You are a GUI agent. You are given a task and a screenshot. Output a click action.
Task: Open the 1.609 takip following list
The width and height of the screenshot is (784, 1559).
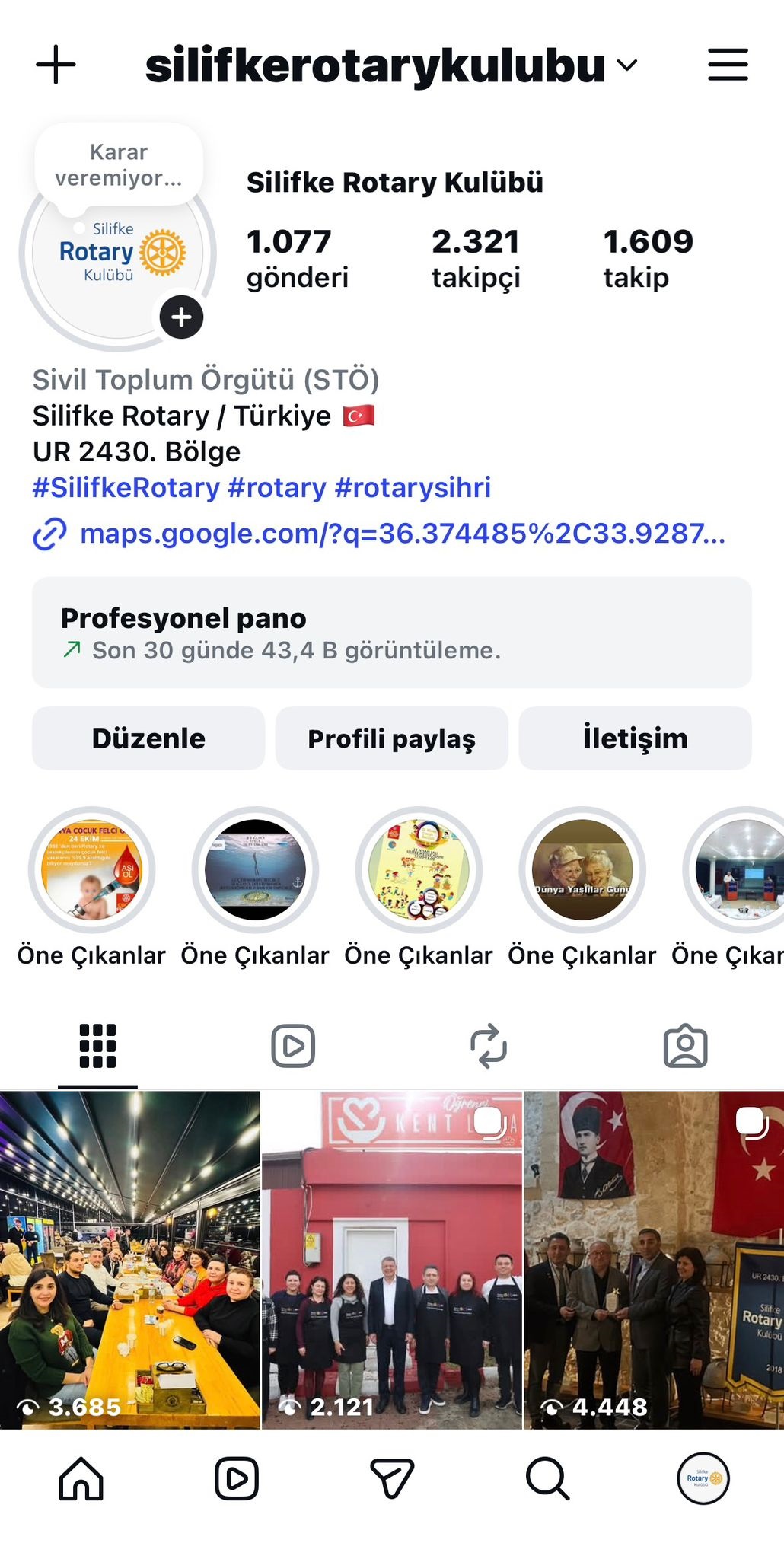[648, 259]
